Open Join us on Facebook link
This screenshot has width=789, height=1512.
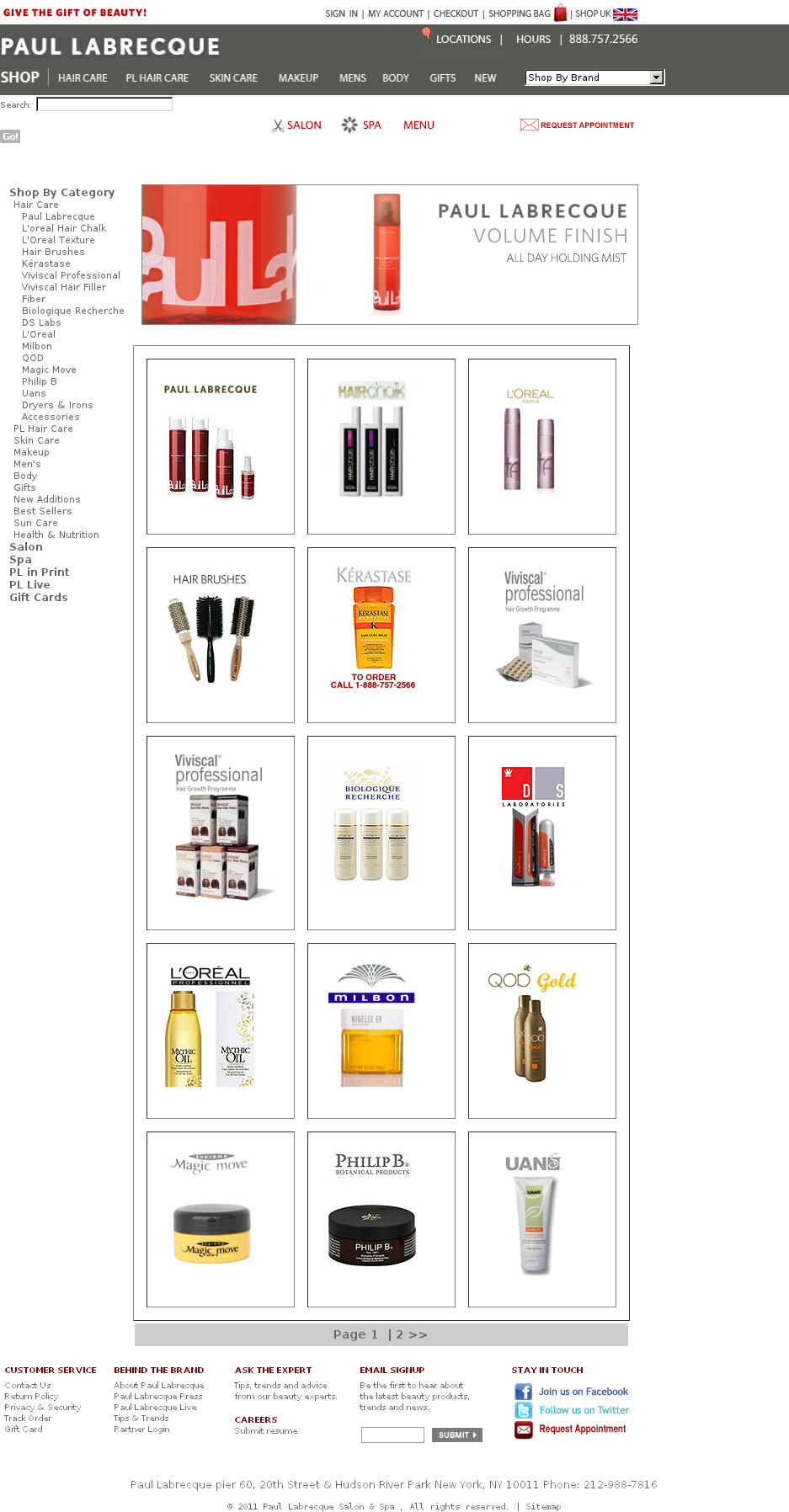click(583, 1392)
